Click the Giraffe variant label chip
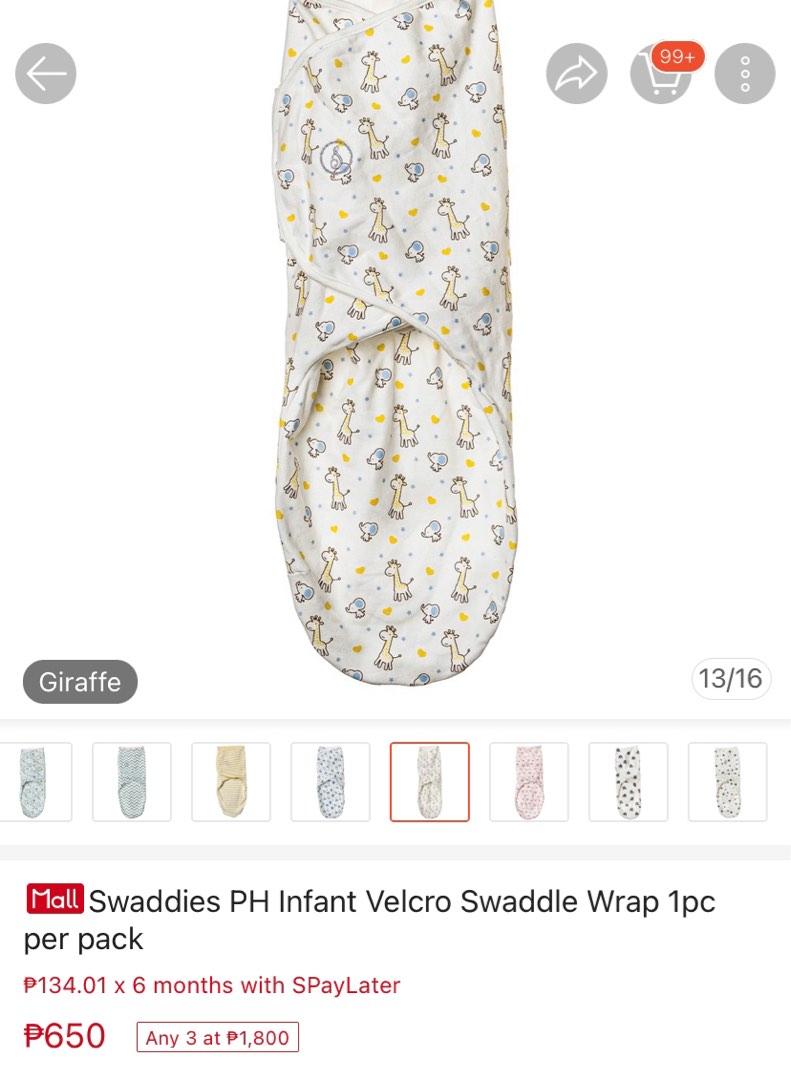Screen dimensions: 791x1080 click(x=79, y=681)
